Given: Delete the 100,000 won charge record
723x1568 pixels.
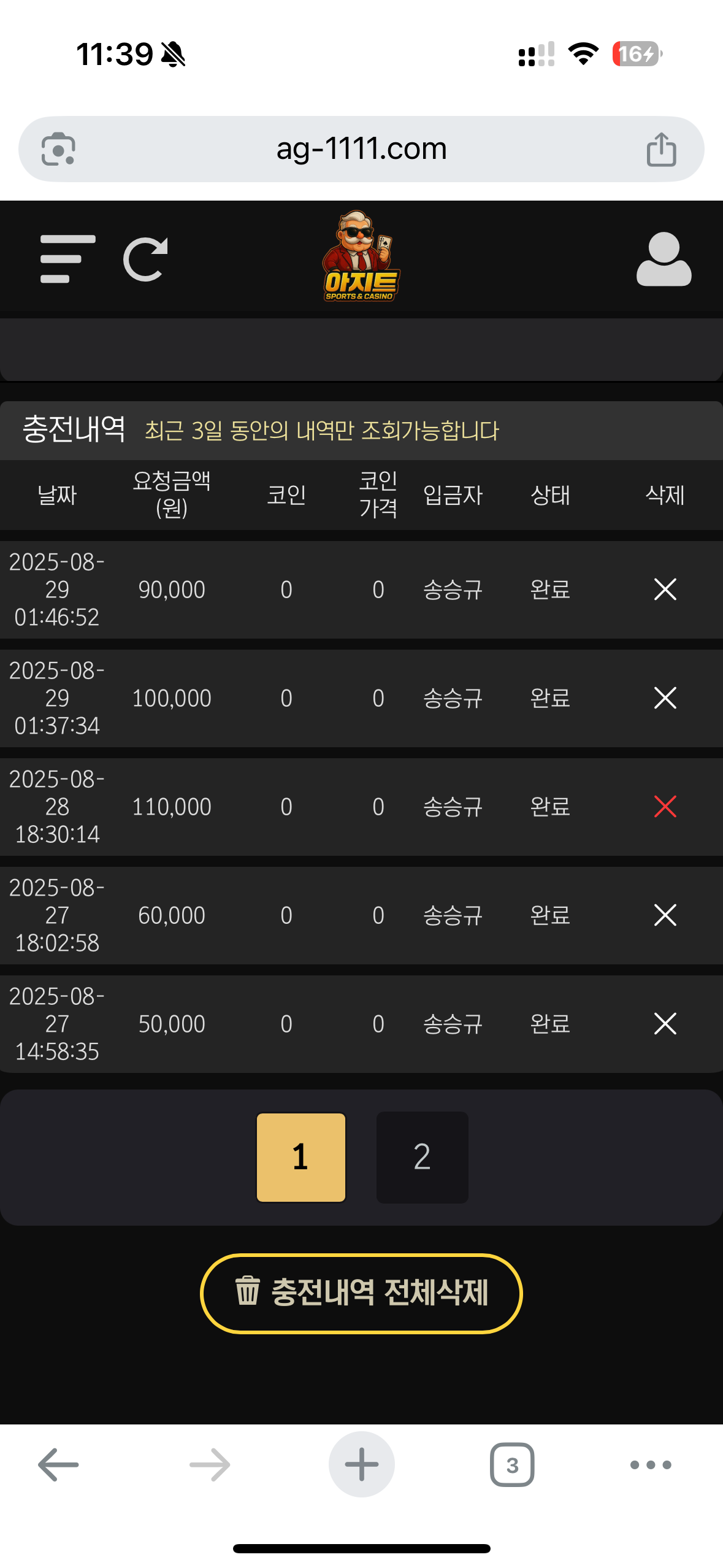Looking at the screenshot, I should (665, 698).
